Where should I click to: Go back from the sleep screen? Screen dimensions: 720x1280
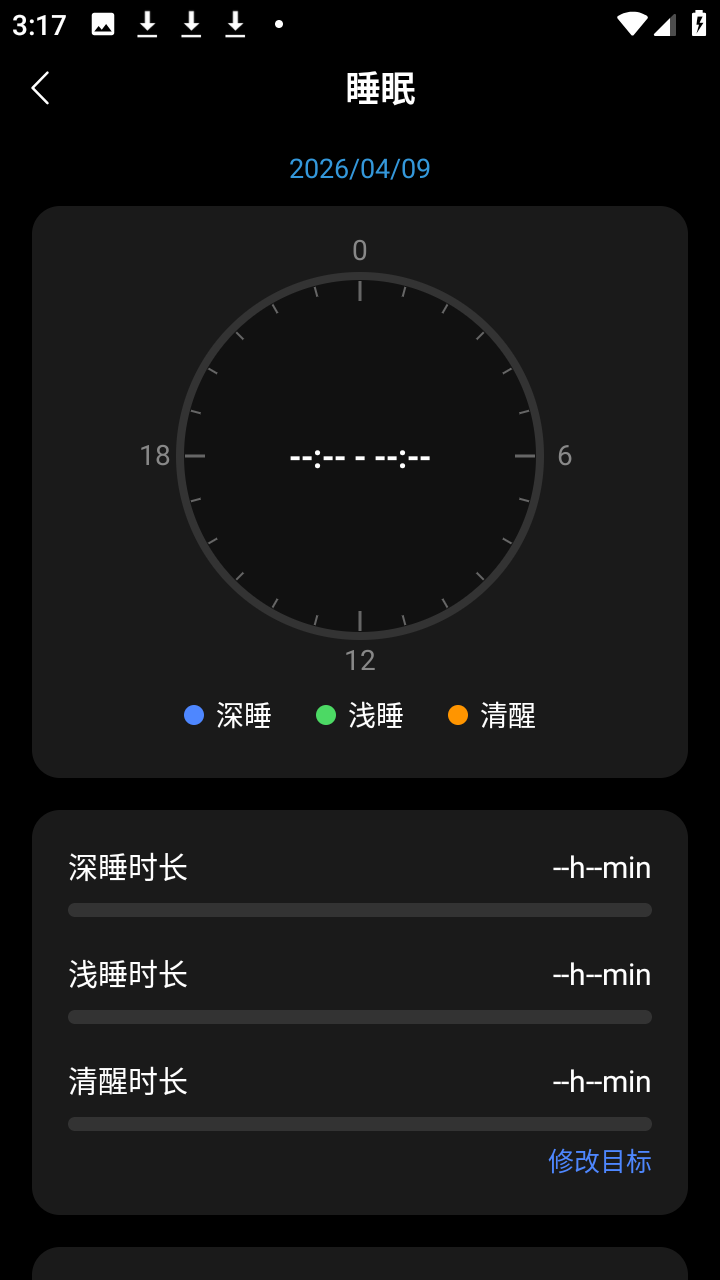tap(40, 88)
